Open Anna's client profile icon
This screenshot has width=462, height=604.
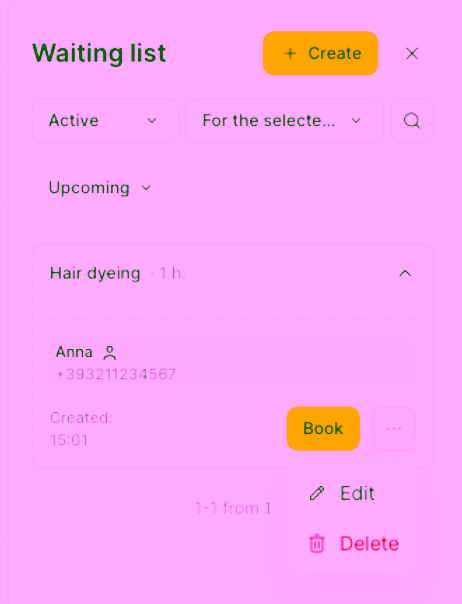tap(110, 352)
